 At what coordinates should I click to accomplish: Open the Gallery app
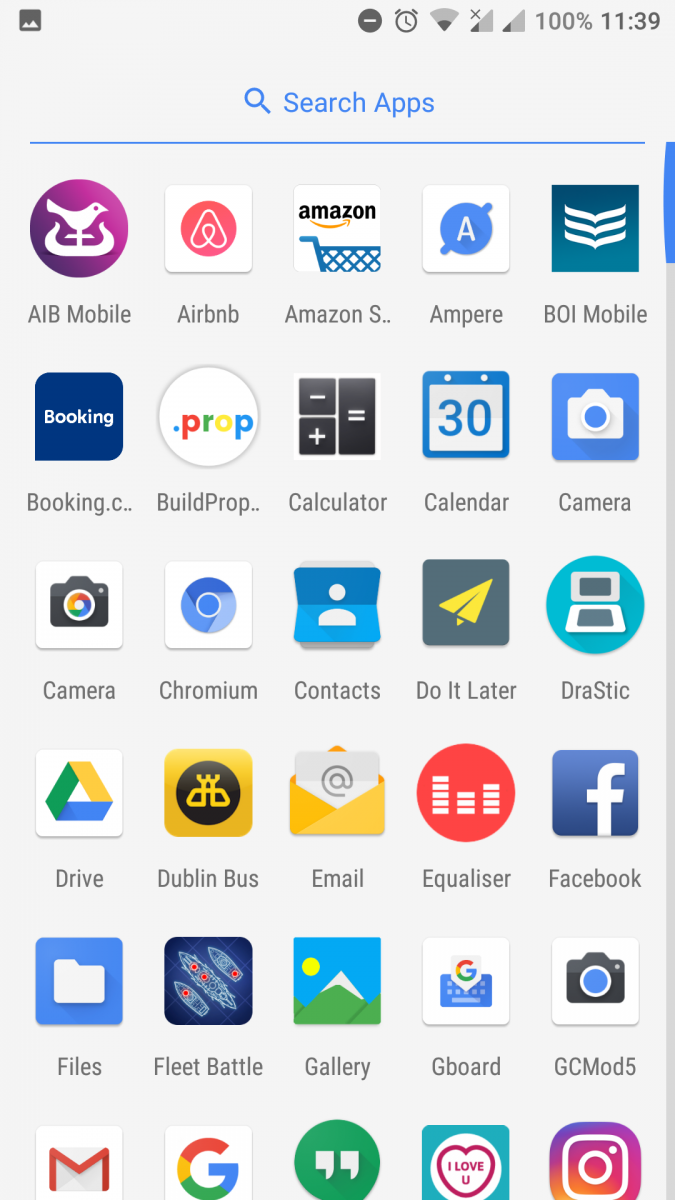point(337,981)
